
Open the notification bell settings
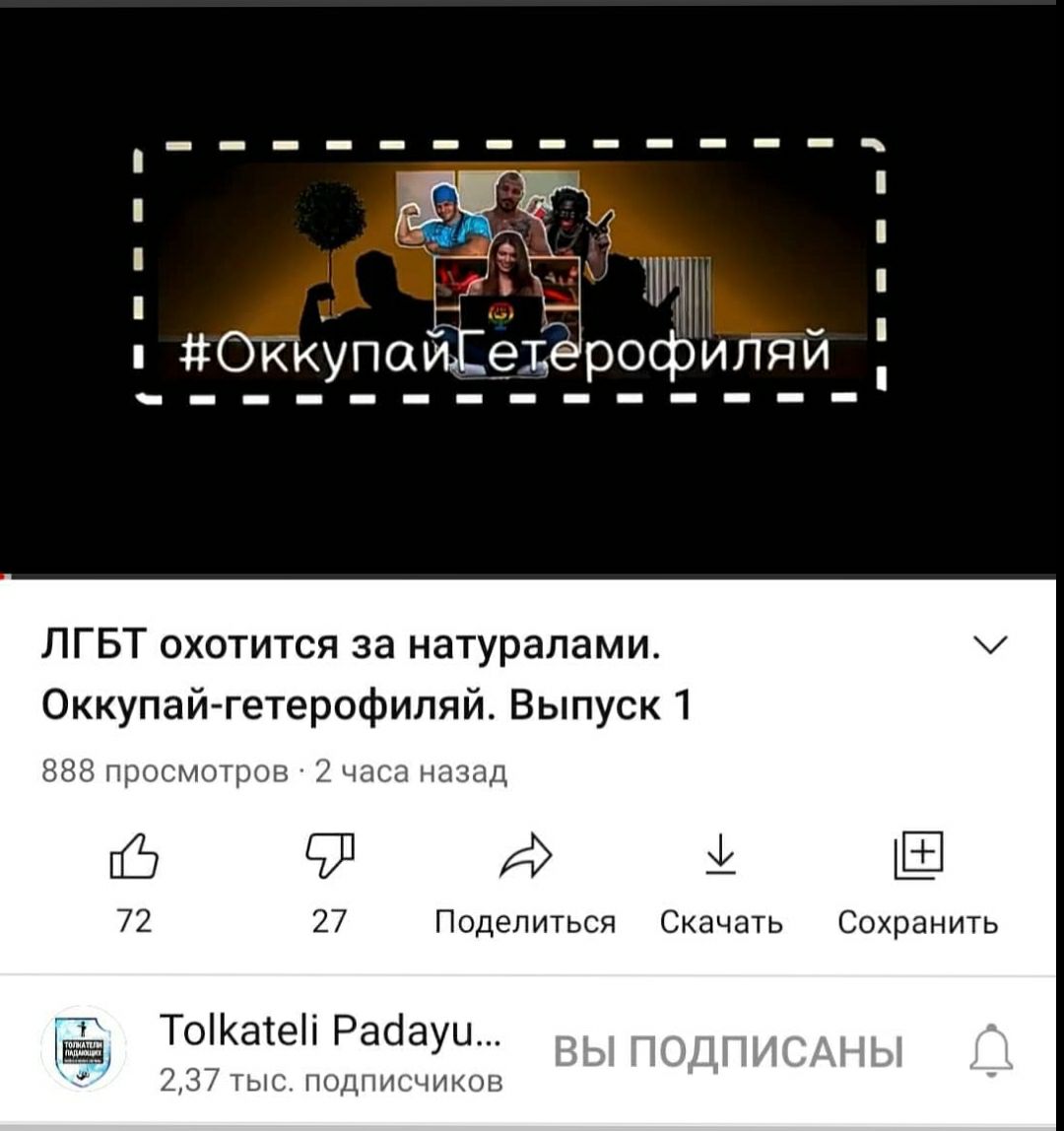pos(994,1050)
